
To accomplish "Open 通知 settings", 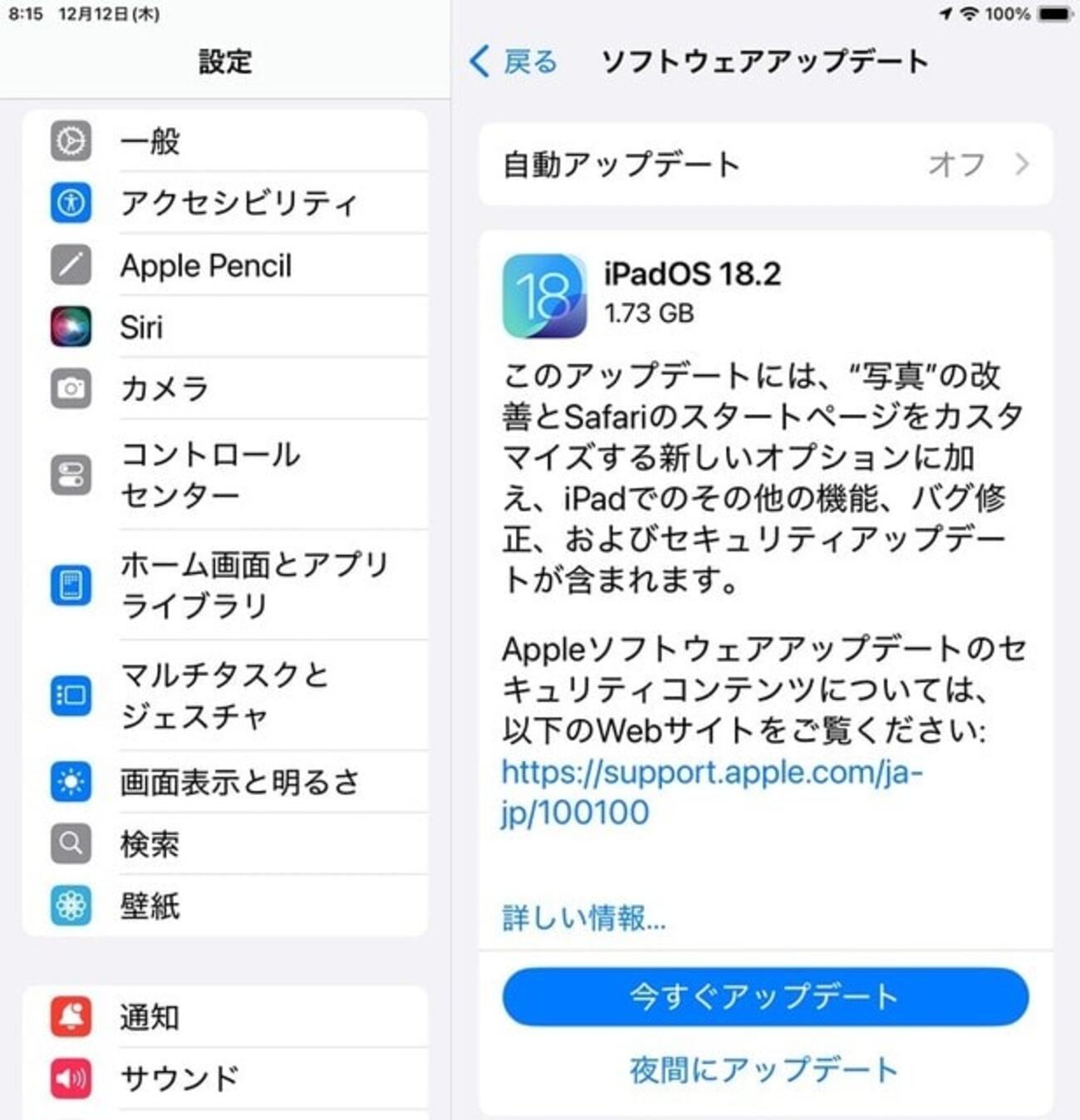I will [224, 1017].
